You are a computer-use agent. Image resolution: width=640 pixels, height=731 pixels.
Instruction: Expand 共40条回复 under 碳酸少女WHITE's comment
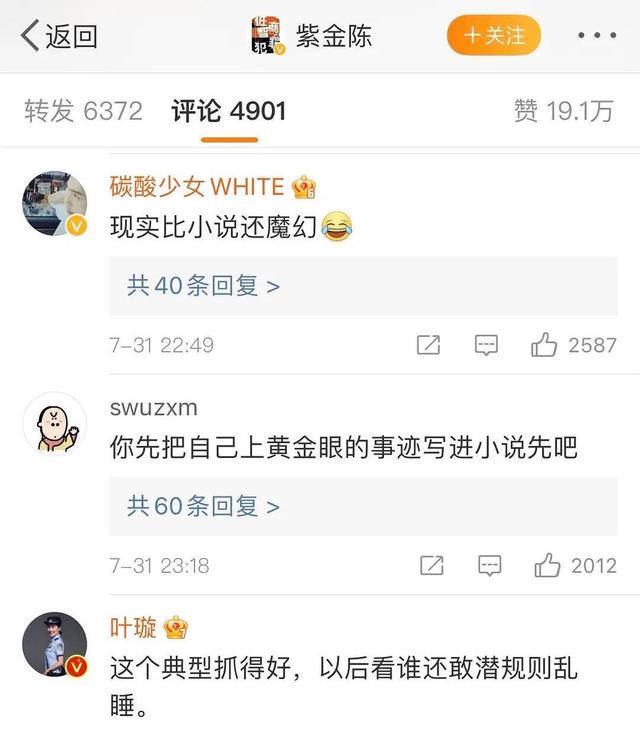click(x=203, y=286)
